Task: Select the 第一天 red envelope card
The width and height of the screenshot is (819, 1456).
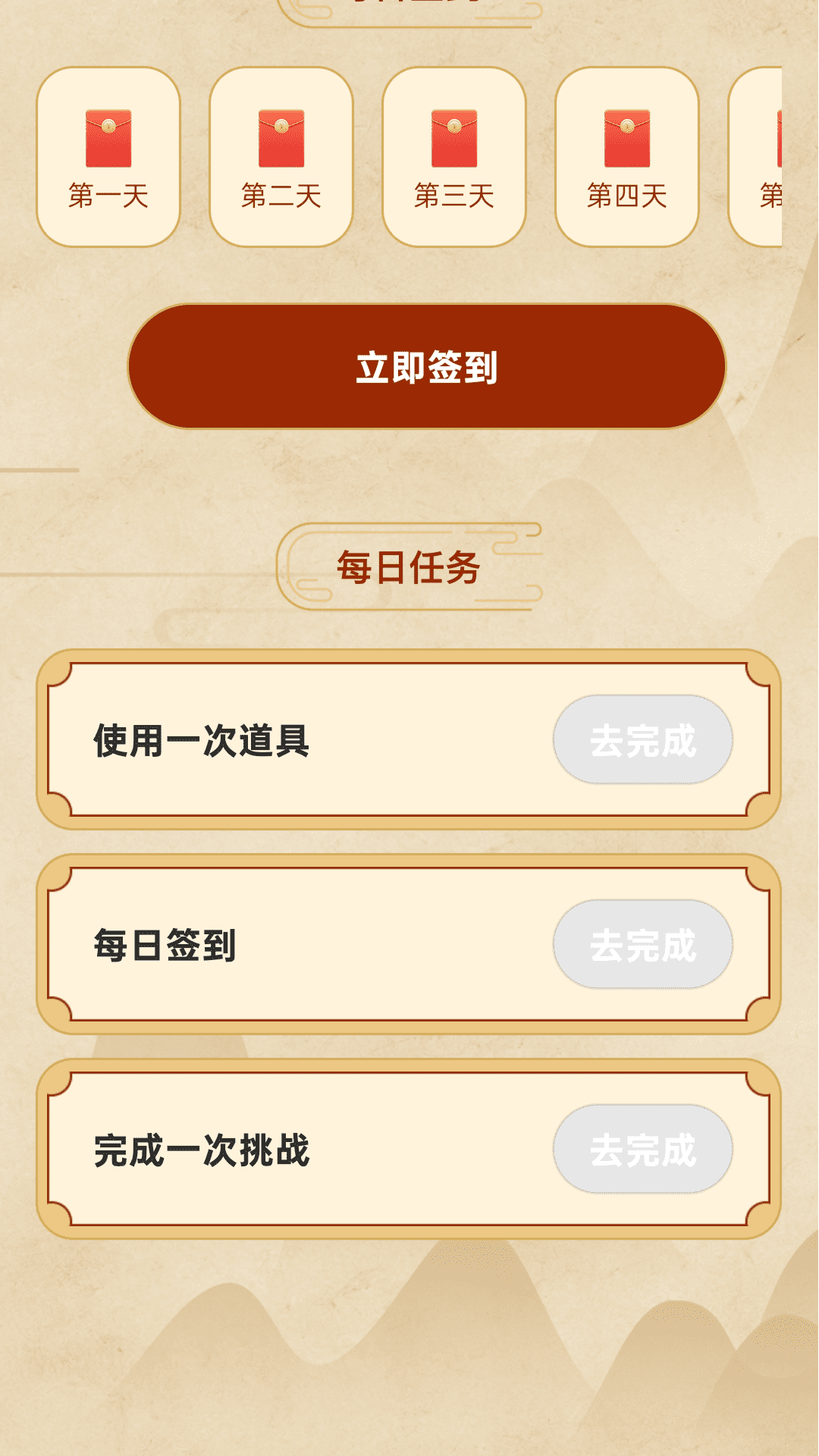Action: point(108,157)
